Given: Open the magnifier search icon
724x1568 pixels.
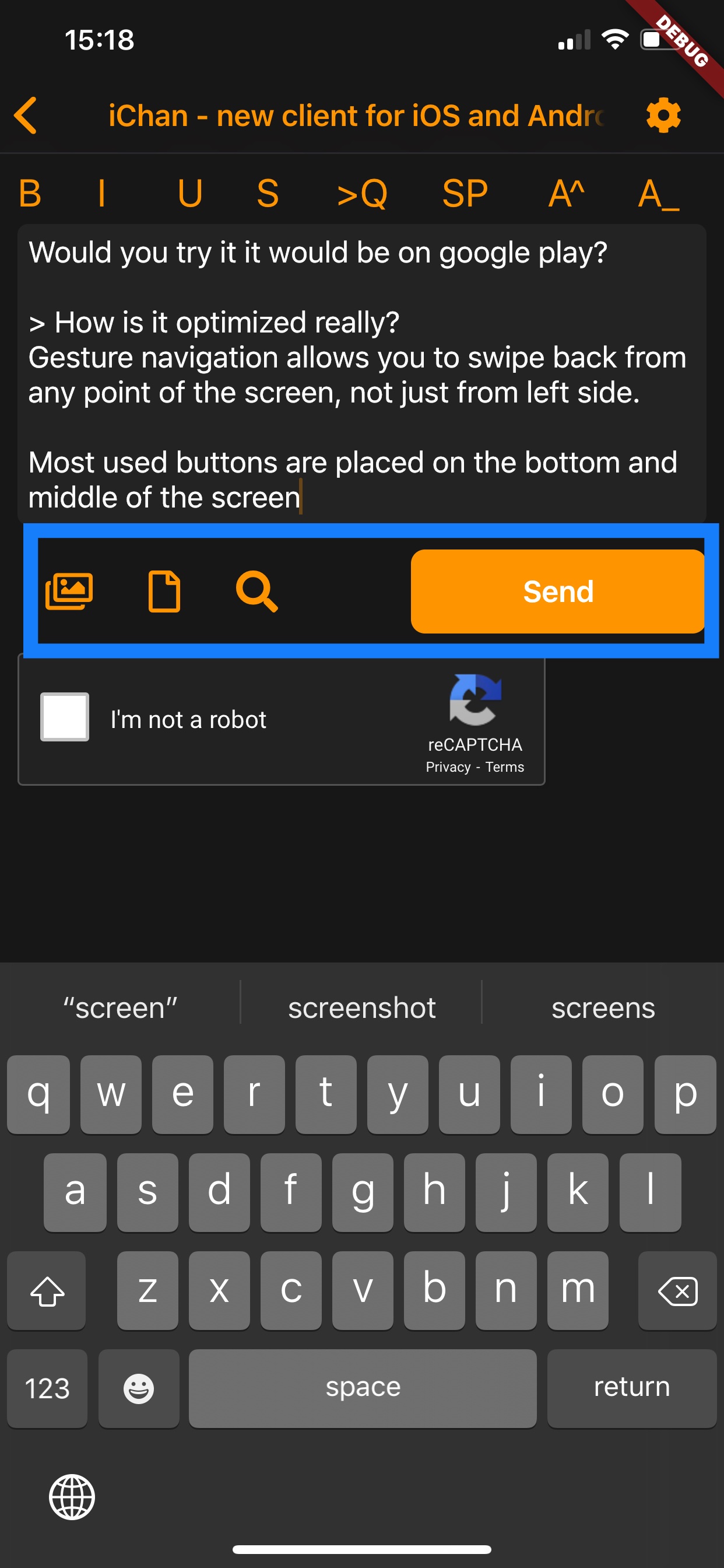Looking at the screenshot, I should click(x=256, y=591).
